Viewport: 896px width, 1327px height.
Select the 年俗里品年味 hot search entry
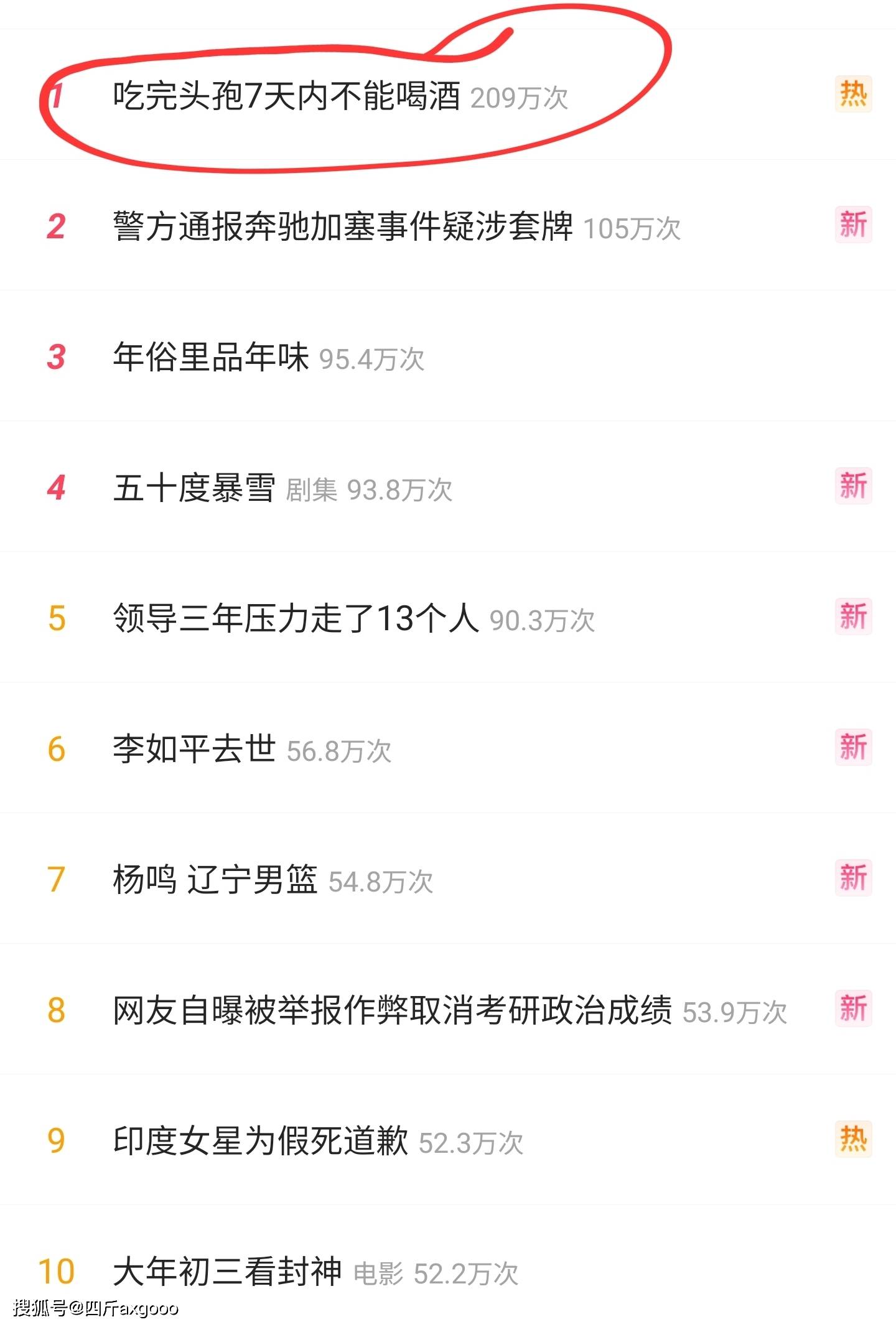point(211,357)
